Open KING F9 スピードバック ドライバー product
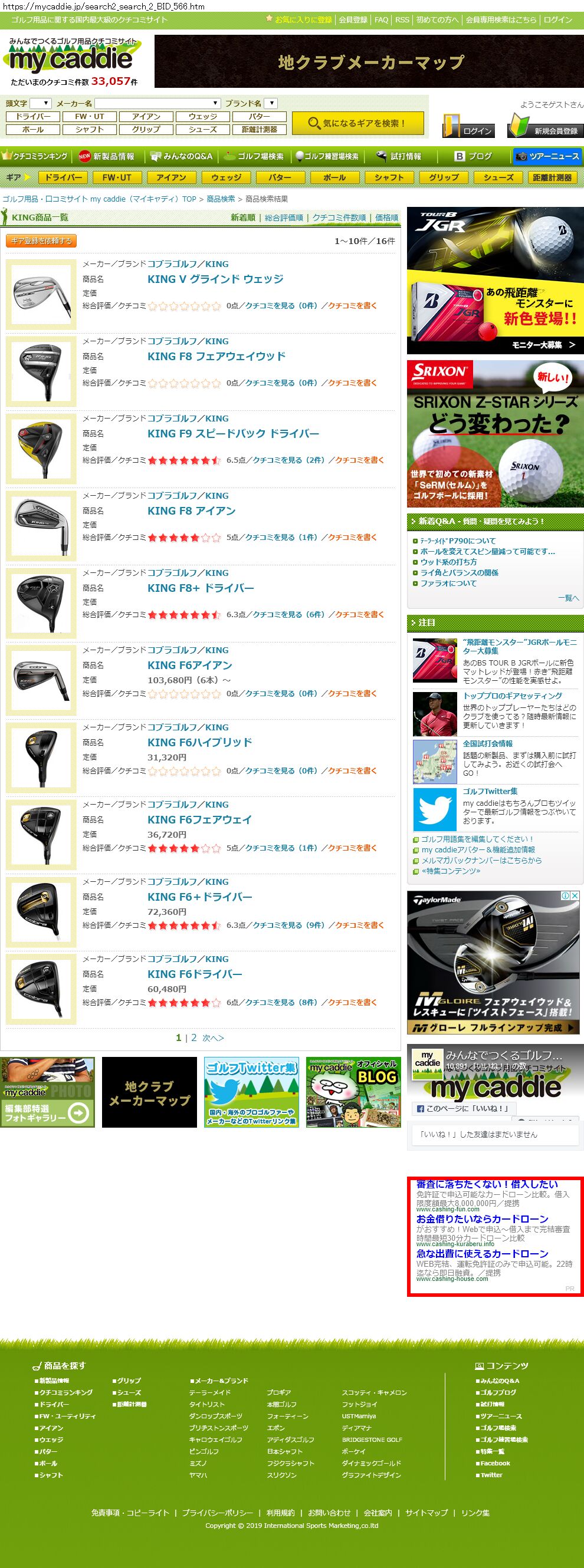Image resolution: width=584 pixels, height=1568 pixels. click(232, 433)
